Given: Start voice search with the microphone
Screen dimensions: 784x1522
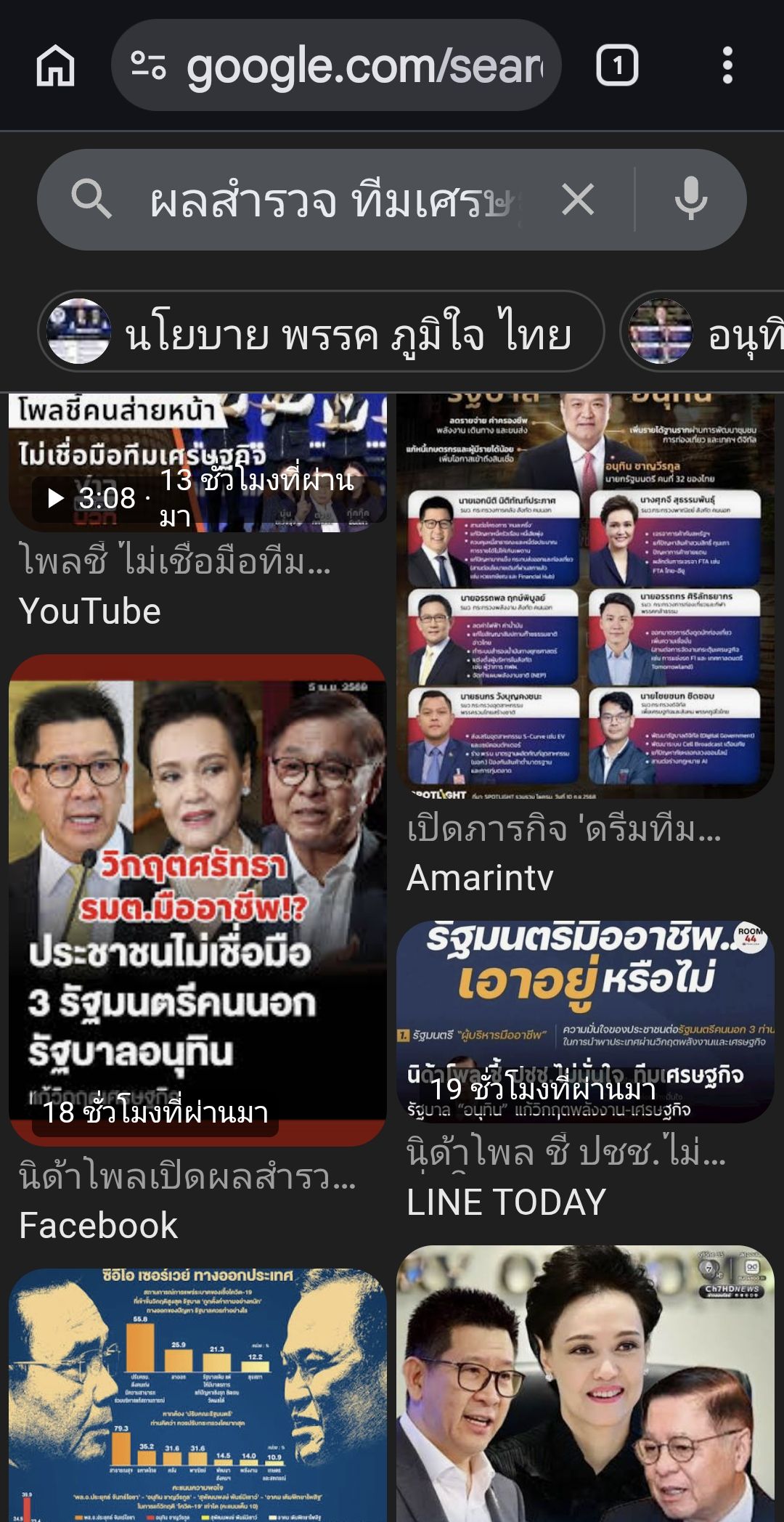Looking at the screenshot, I should tap(690, 200).
